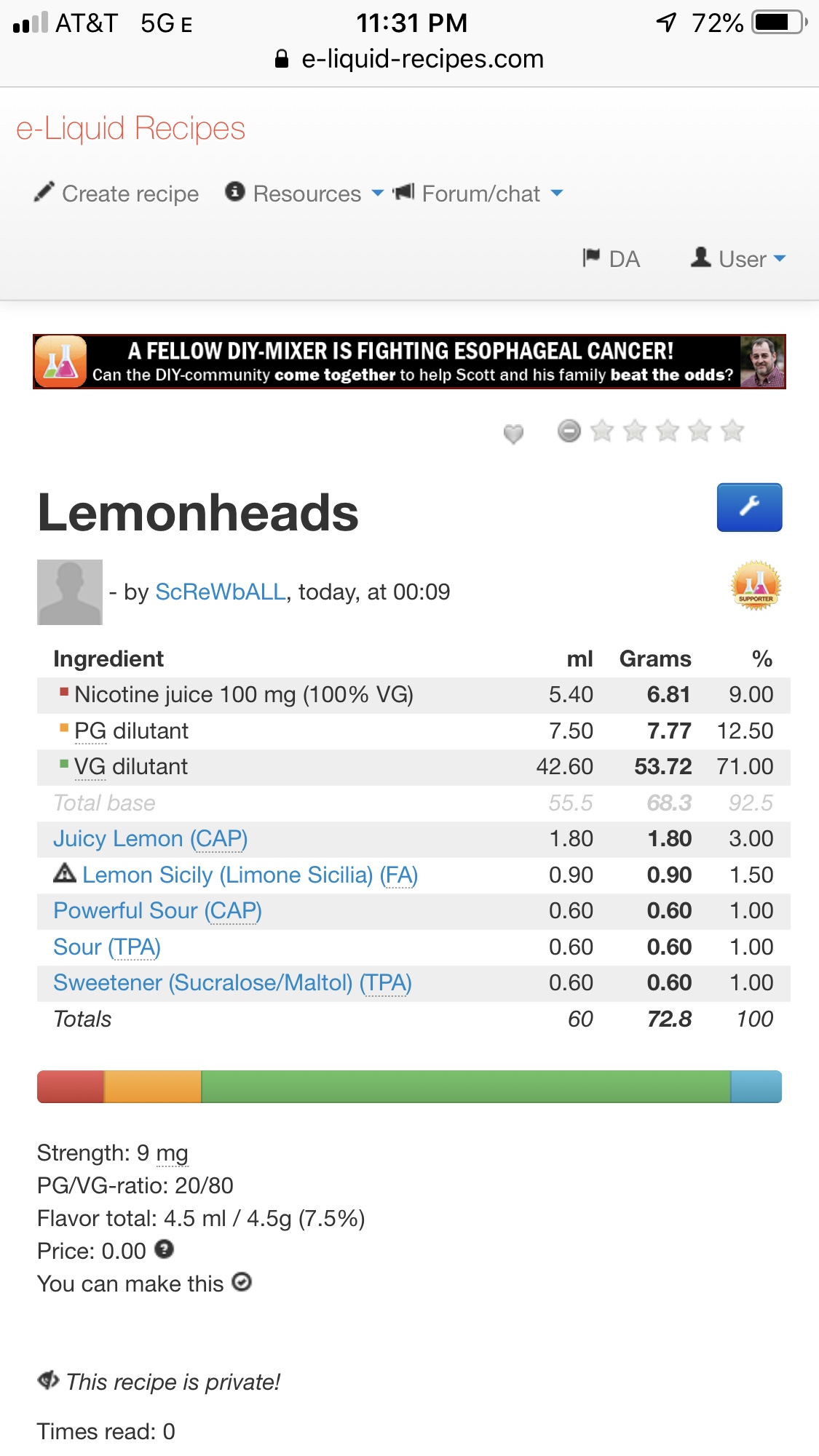Open the DA language selector
Screen dimensions: 819x1456
tap(612, 259)
